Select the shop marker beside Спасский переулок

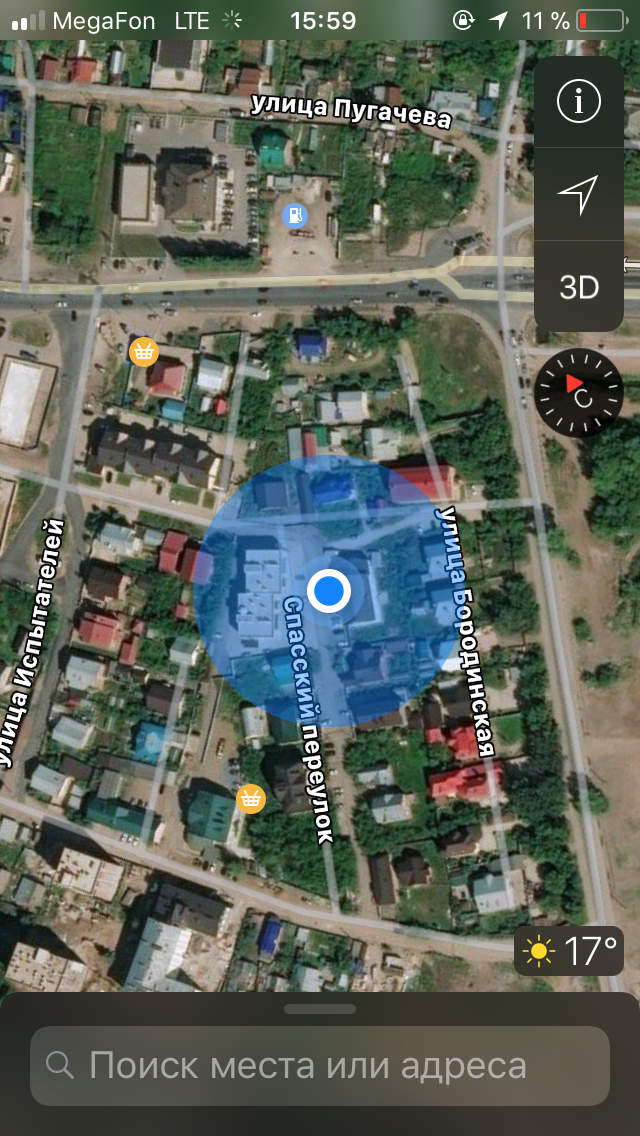[251, 798]
